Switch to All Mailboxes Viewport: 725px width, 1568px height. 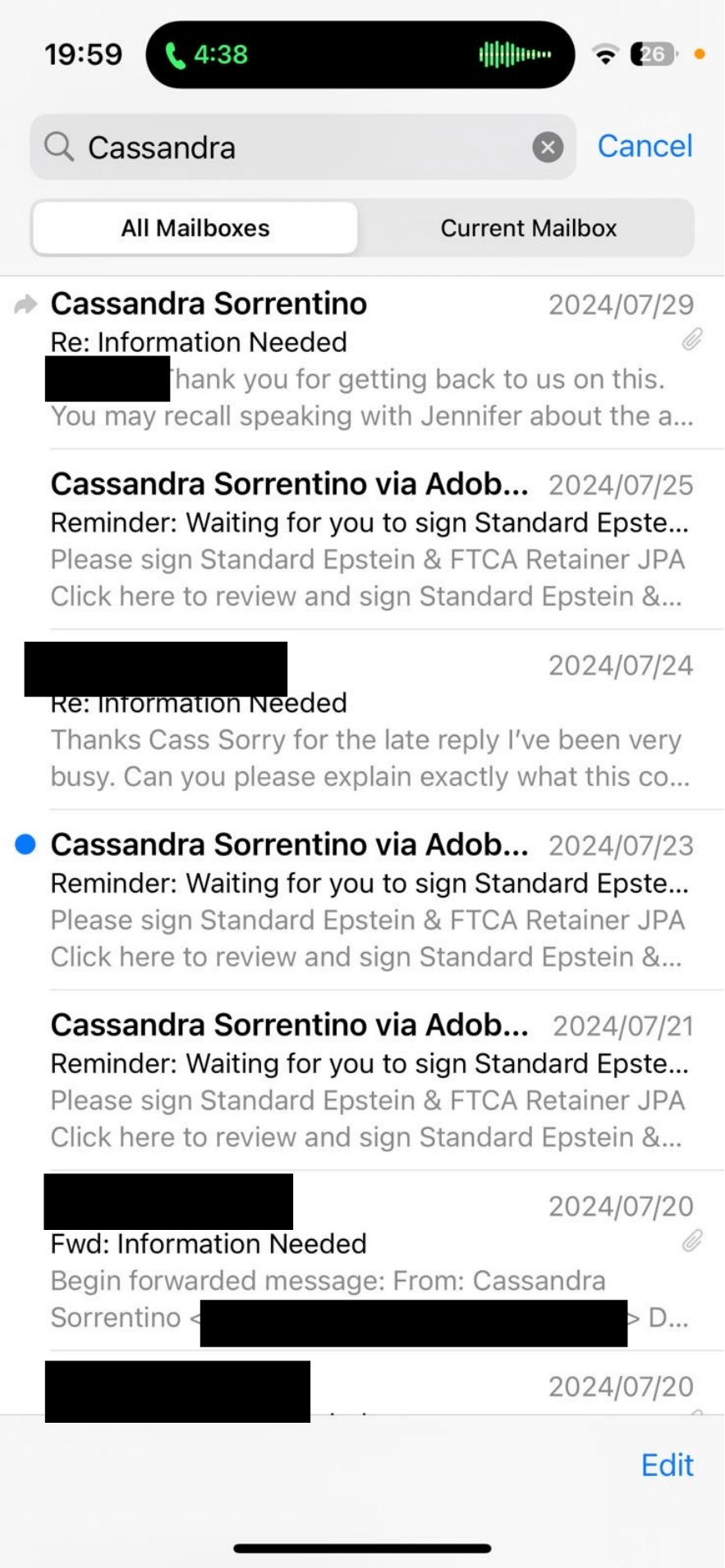(x=195, y=228)
